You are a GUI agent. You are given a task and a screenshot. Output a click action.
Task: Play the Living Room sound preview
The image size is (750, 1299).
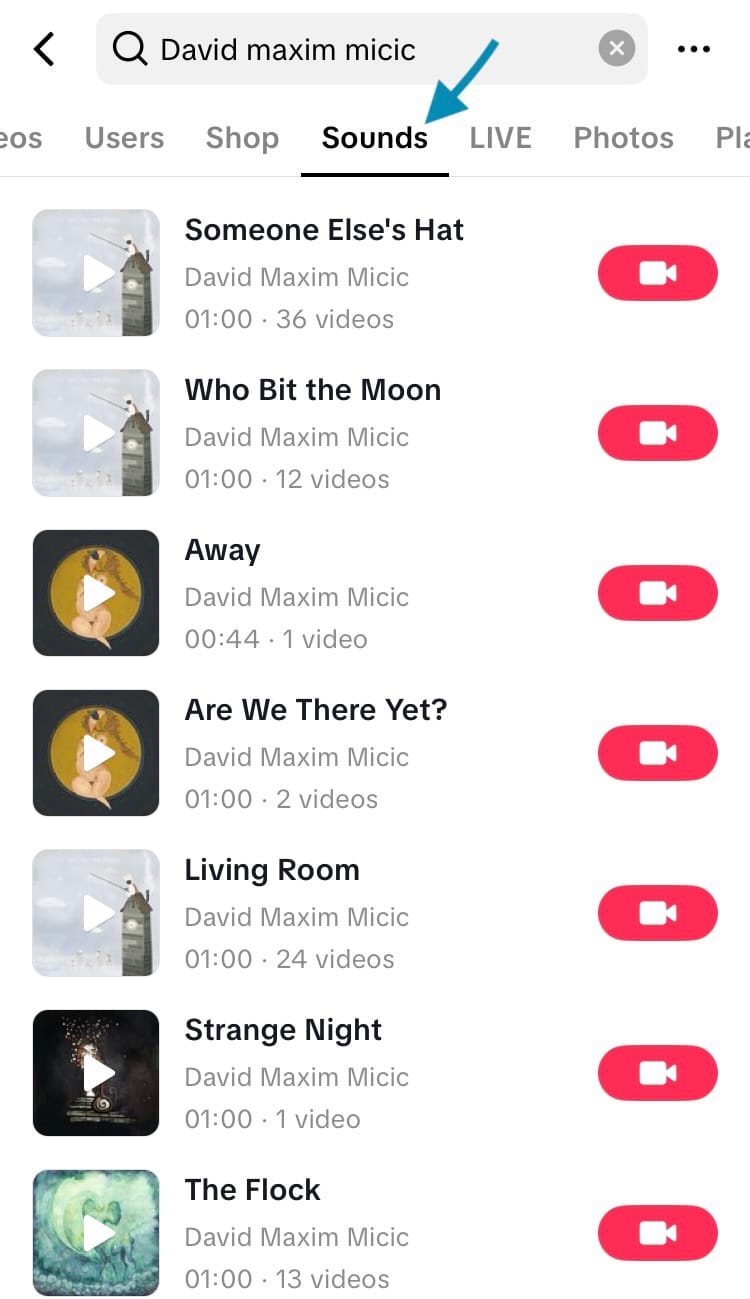[x=96, y=913]
